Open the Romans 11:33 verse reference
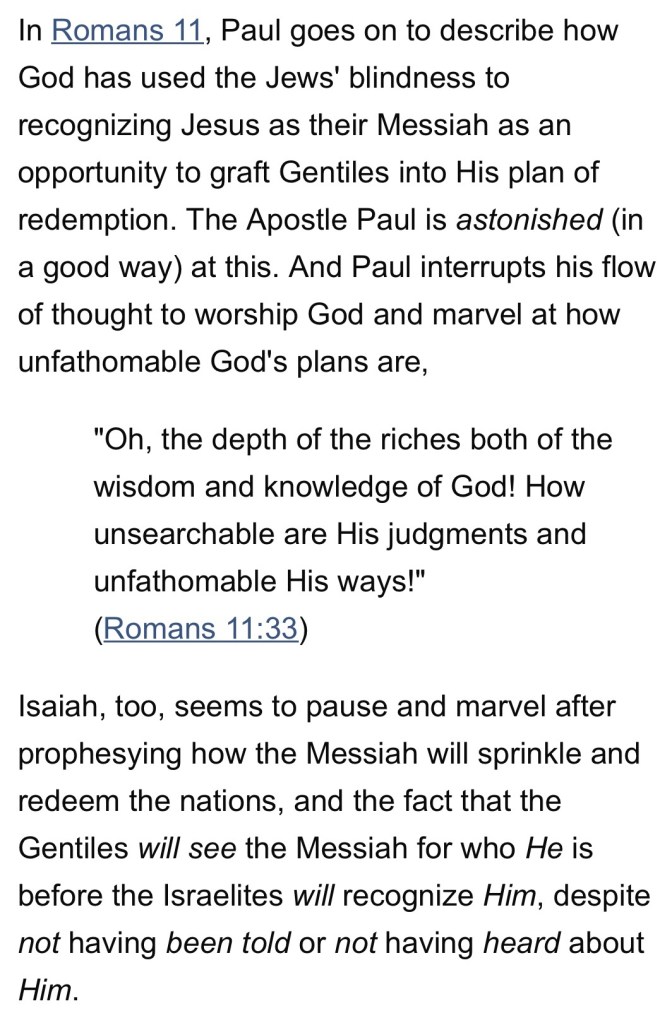The height and width of the screenshot is (1023, 672). [x=200, y=629]
